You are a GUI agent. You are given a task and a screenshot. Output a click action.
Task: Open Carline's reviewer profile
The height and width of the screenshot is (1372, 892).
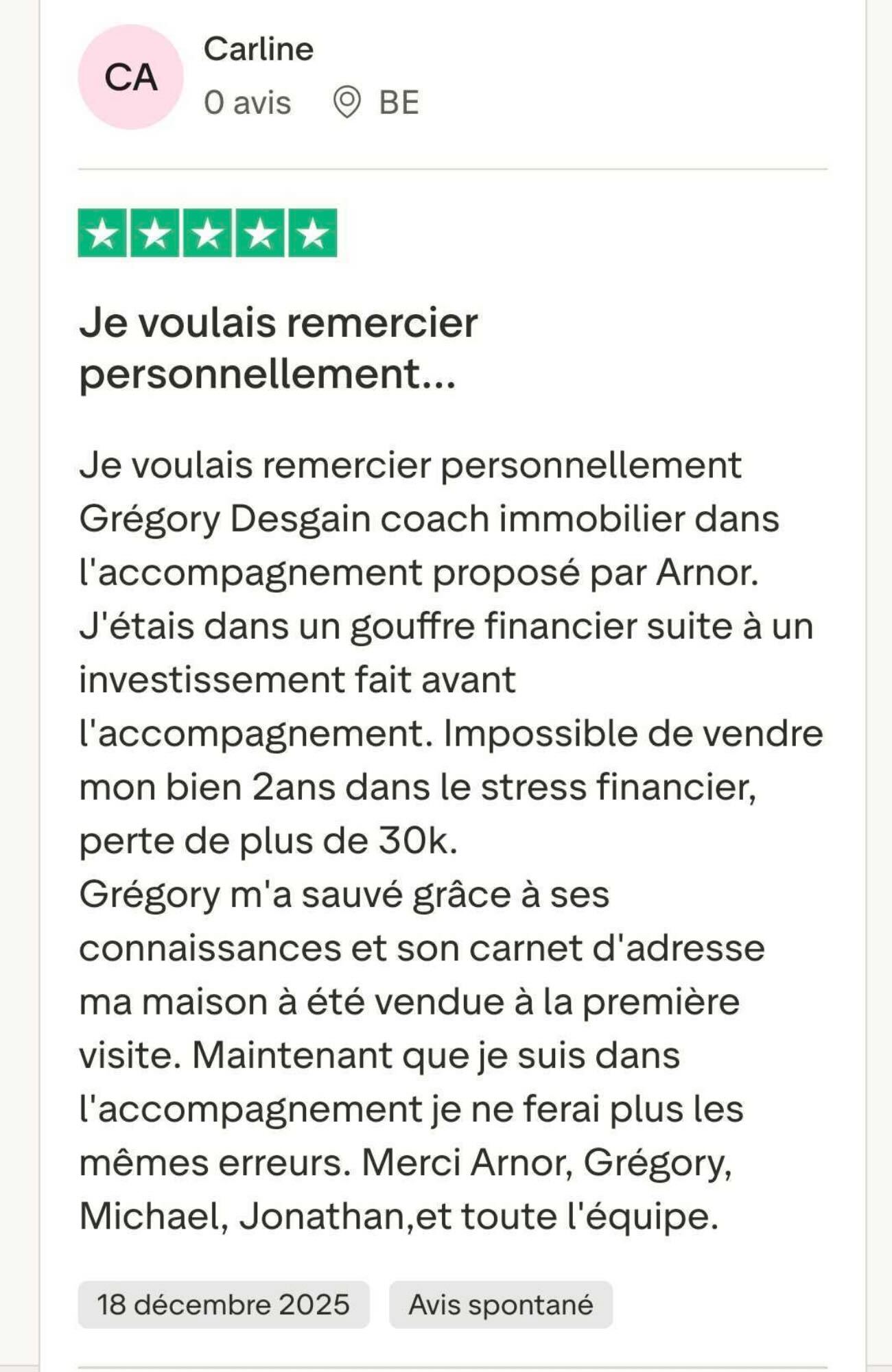(x=258, y=49)
